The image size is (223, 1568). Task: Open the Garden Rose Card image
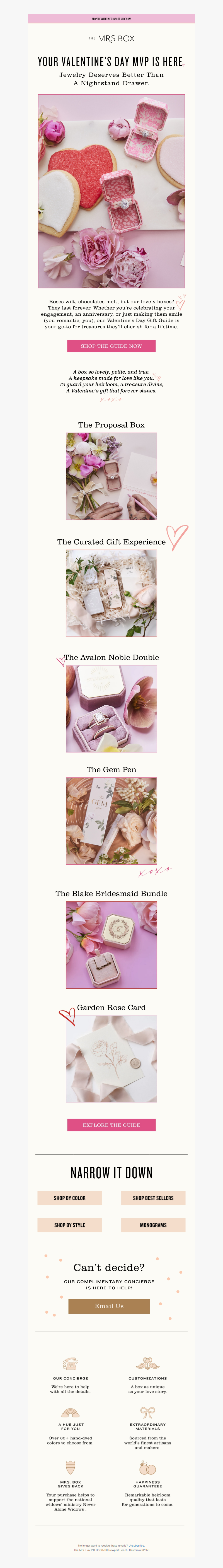coord(111,1058)
